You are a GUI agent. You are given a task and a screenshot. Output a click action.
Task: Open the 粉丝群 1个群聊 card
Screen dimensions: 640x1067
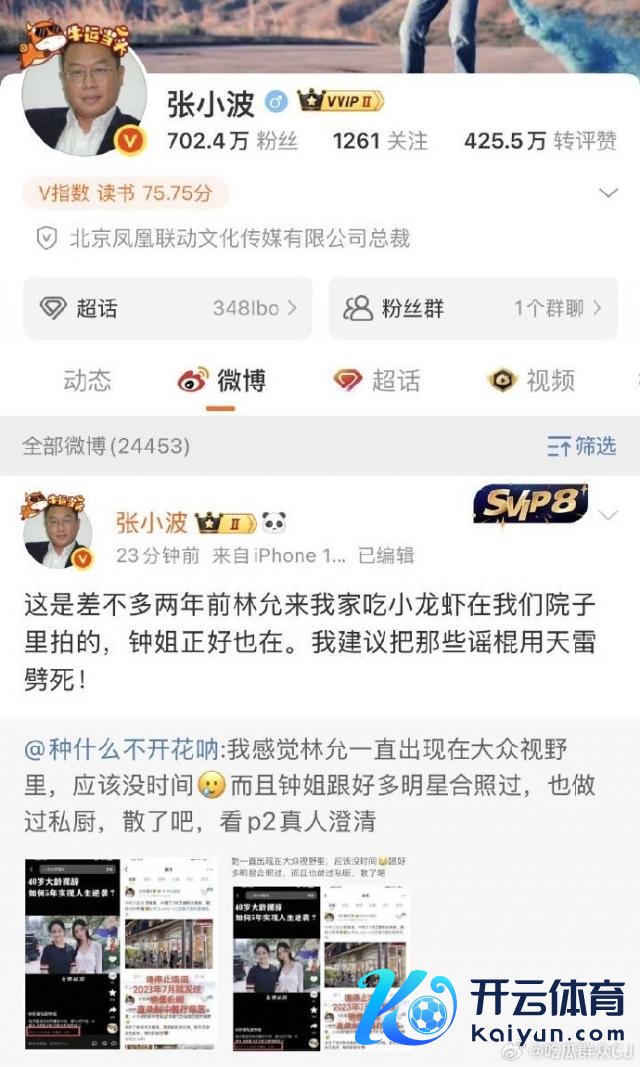[473, 308]
